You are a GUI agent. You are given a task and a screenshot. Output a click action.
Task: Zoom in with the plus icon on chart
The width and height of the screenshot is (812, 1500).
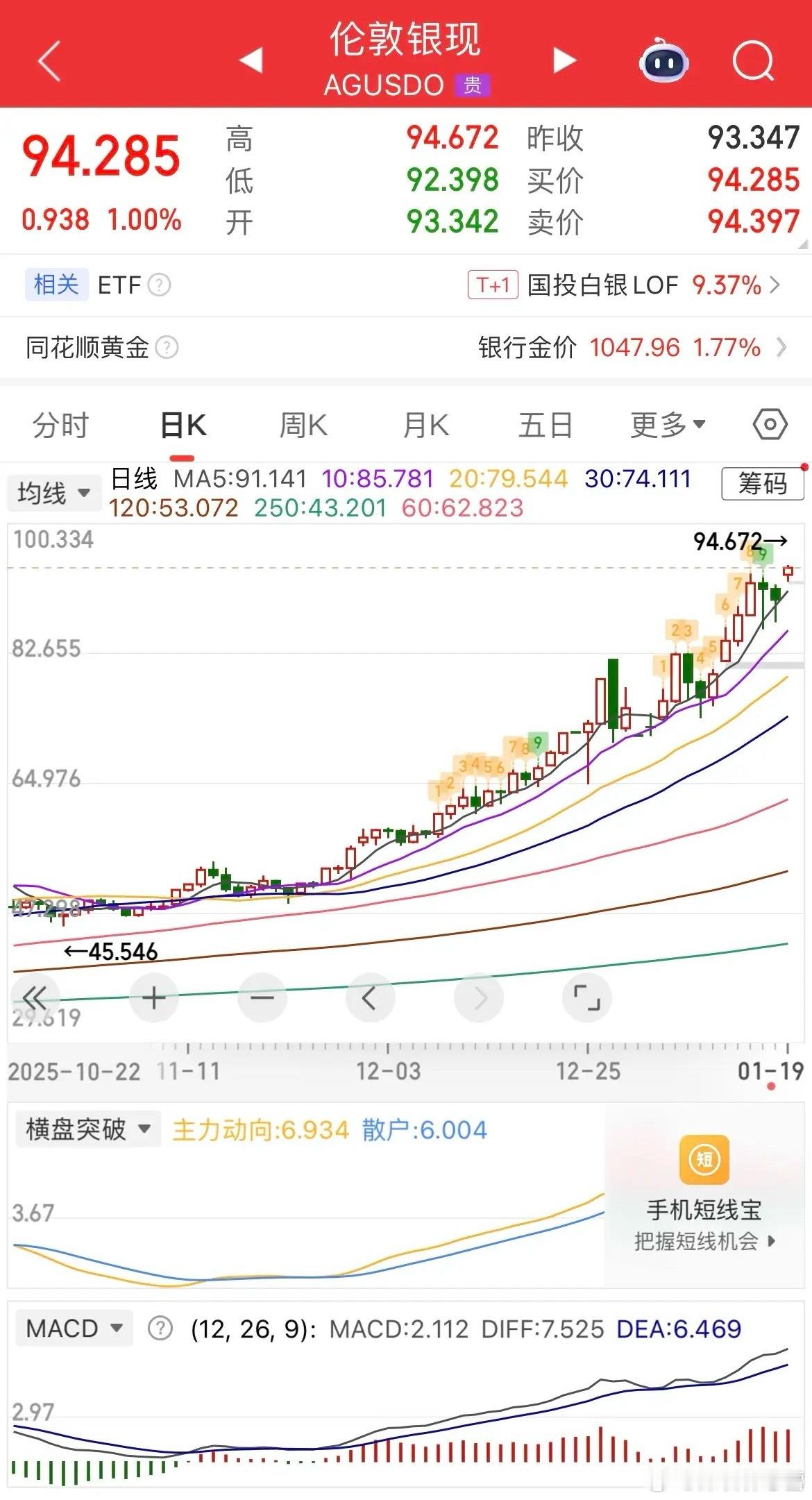(x=153, y=997)
